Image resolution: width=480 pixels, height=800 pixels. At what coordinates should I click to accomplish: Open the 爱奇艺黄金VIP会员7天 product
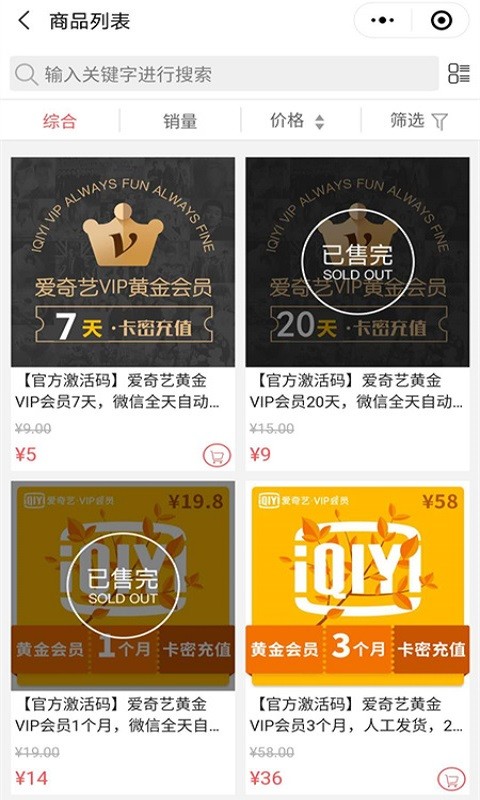[123, 314]
